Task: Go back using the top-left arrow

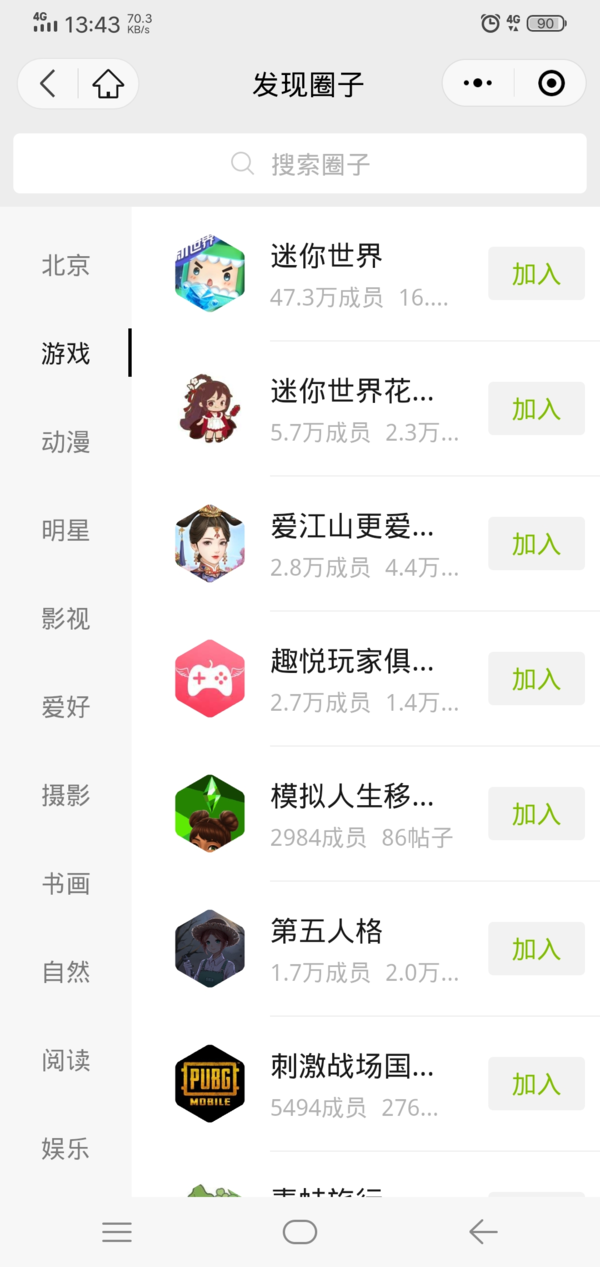Action: coord(48,84)
